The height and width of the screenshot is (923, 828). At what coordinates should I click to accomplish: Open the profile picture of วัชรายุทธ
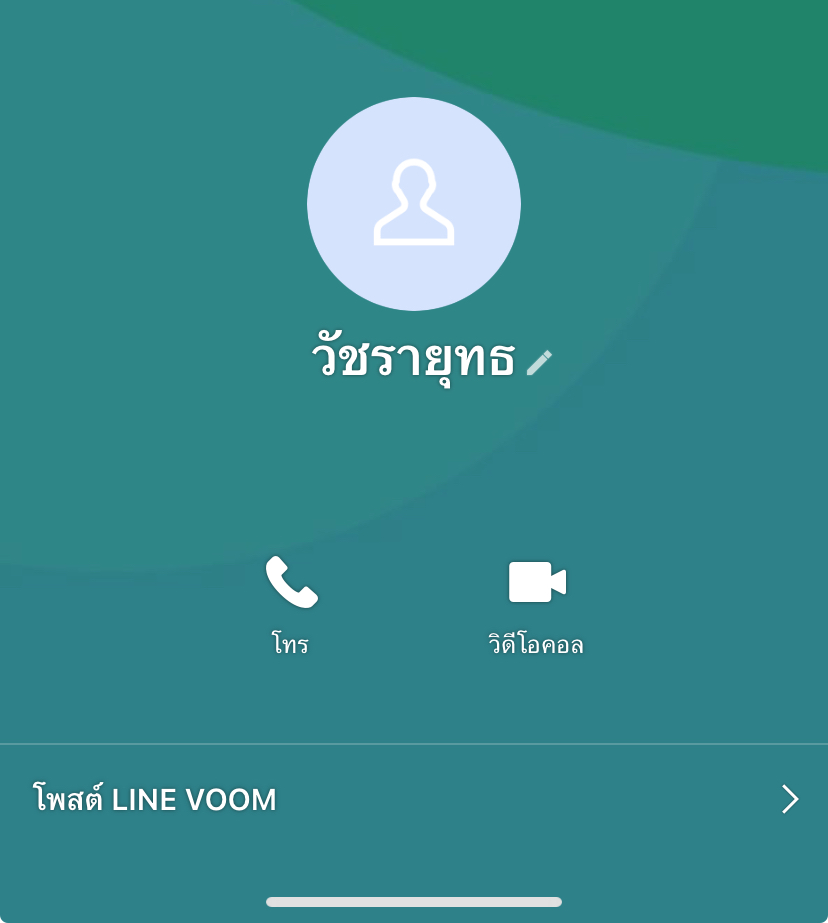pos(413,204)
